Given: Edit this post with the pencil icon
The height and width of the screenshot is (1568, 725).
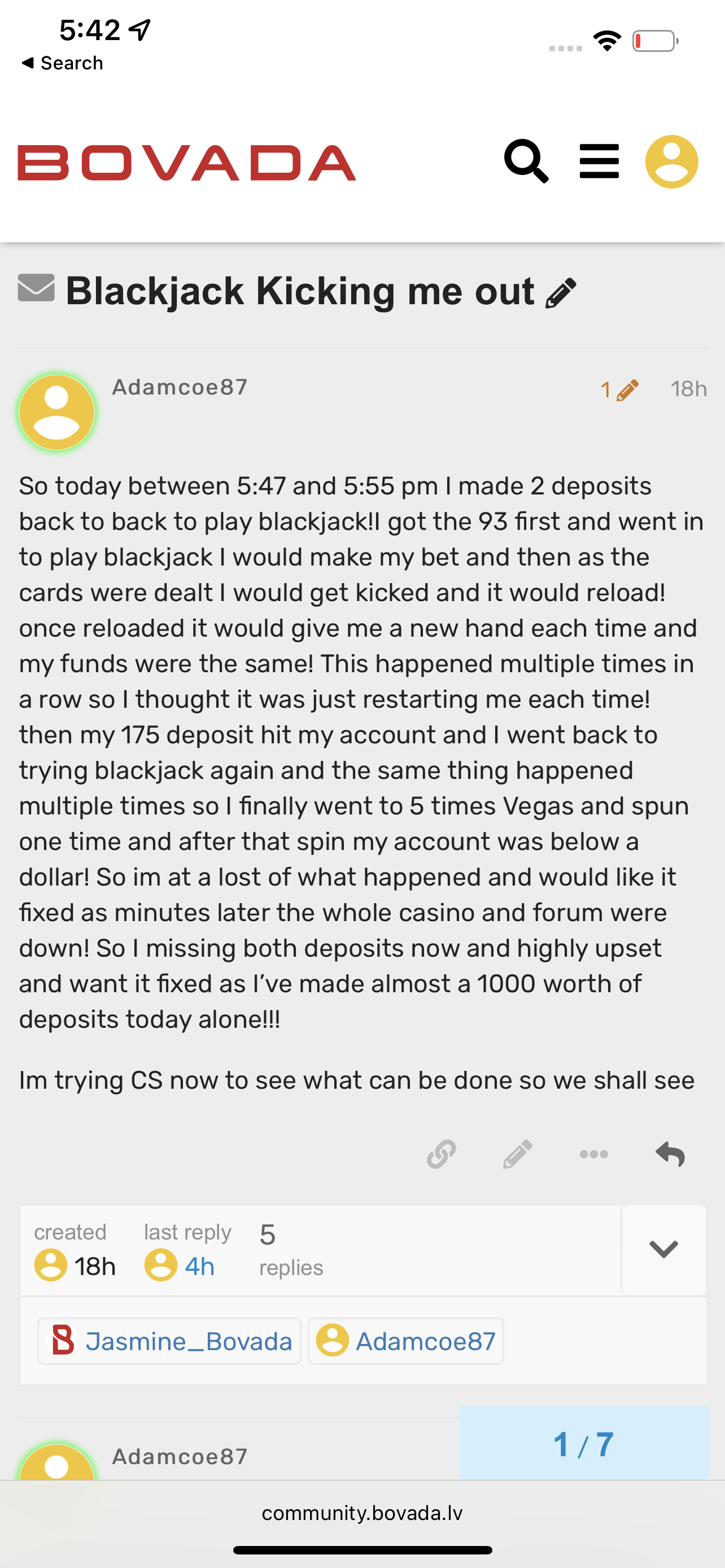Looking at the screenshot, I should (x=517, y=1154).
